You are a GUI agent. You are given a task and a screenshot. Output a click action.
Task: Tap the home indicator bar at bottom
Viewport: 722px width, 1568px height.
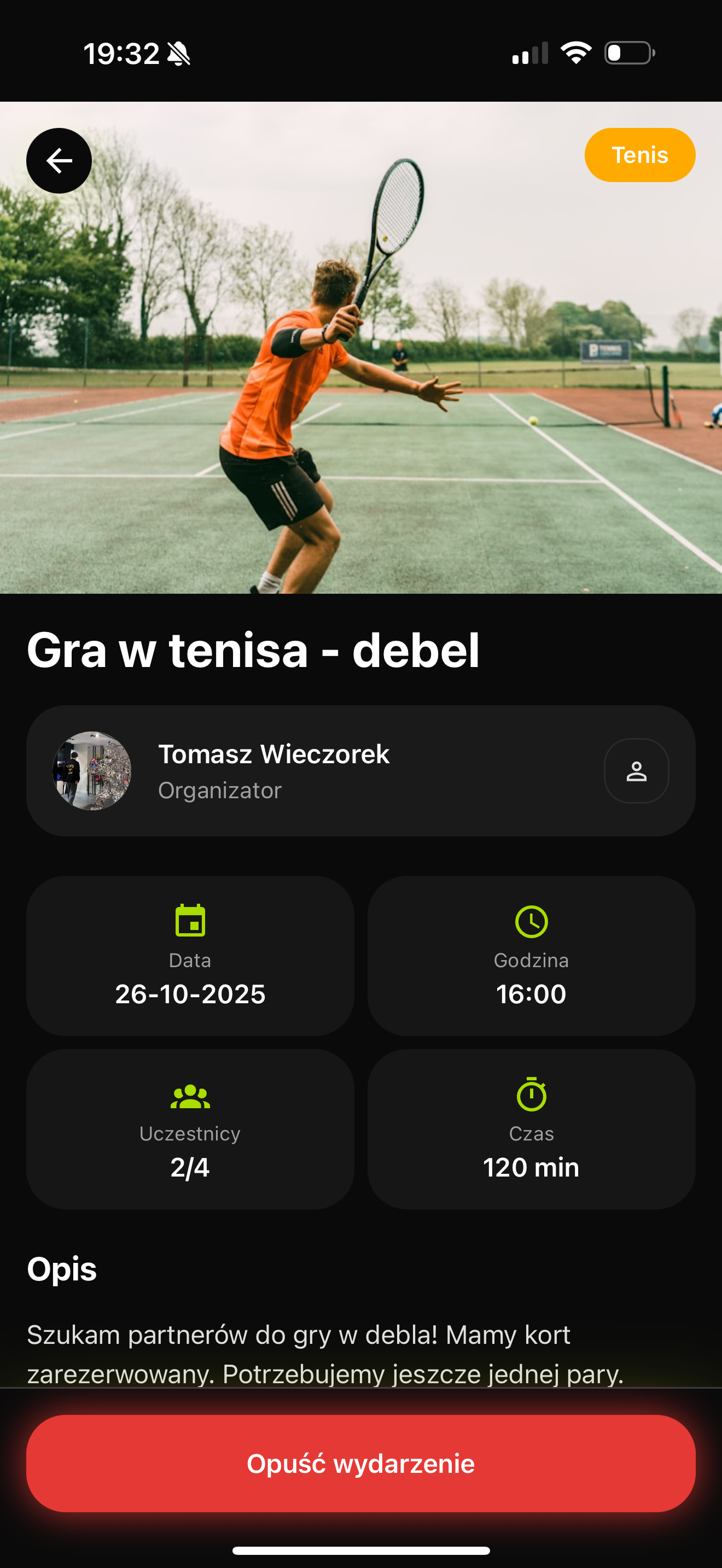point(361,1552)
